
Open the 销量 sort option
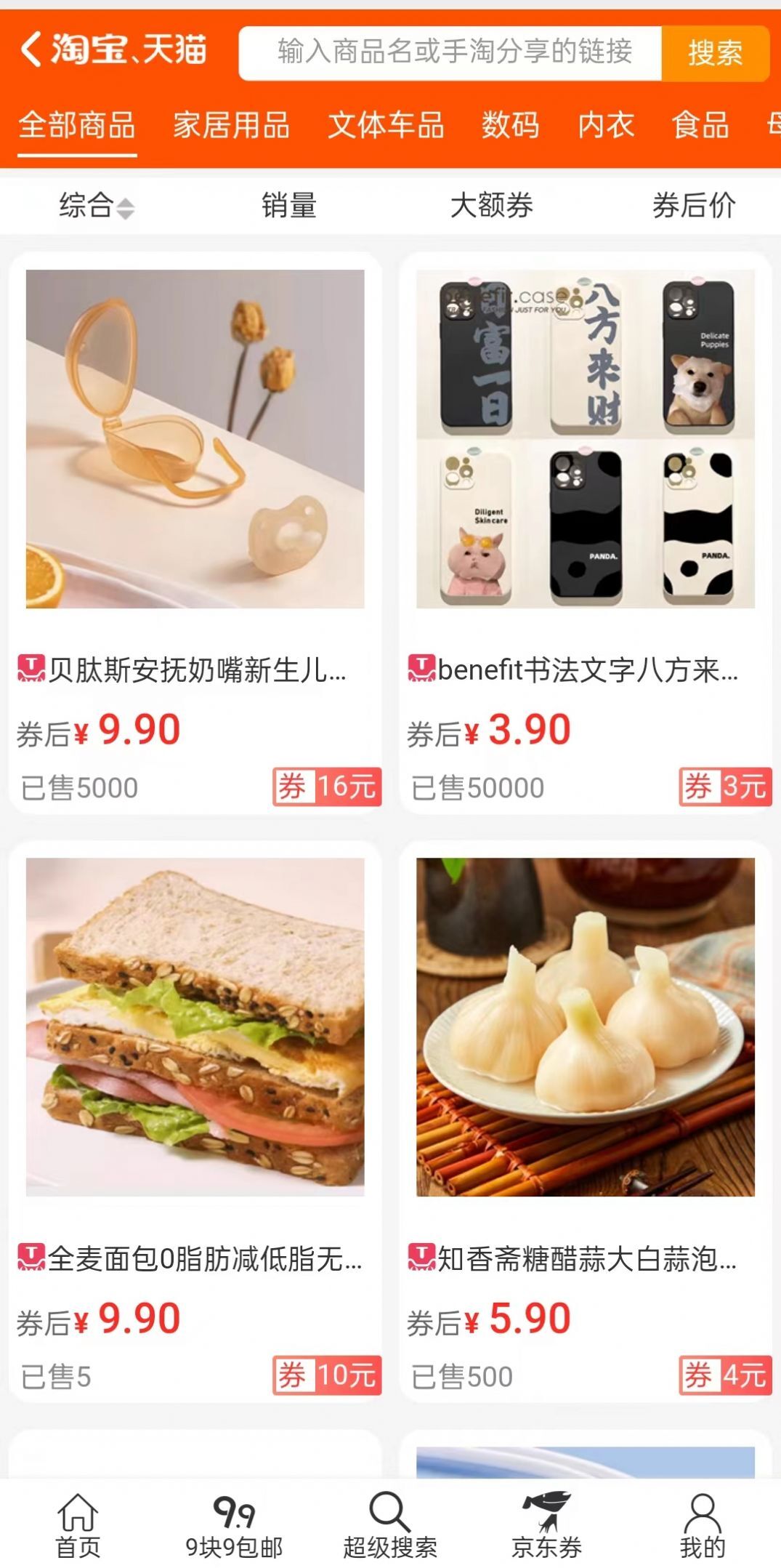290,206
